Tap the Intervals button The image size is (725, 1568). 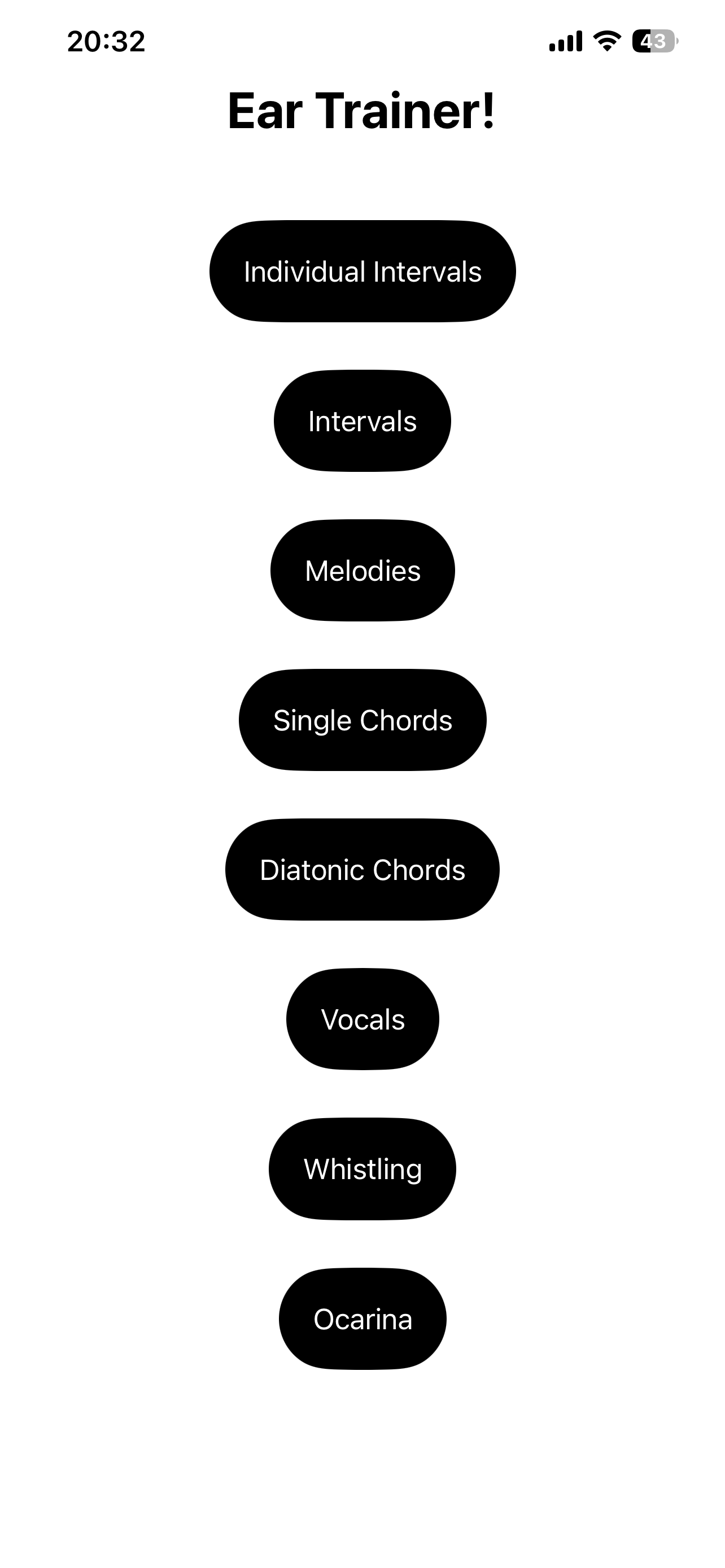pos(362,421)
